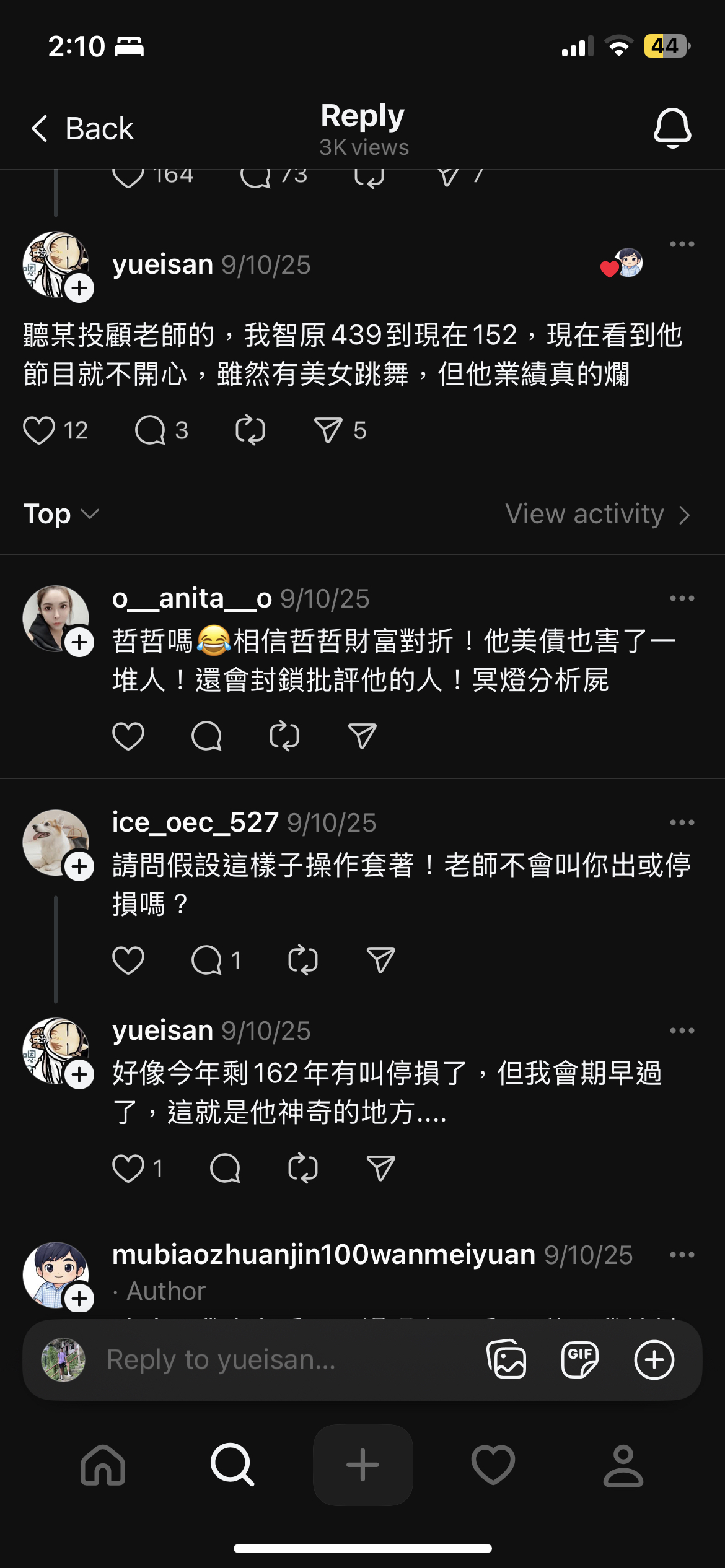Viewport: 725px width, 1568px height.
Task: Go back using the Back button
Action: coord(82,129)
